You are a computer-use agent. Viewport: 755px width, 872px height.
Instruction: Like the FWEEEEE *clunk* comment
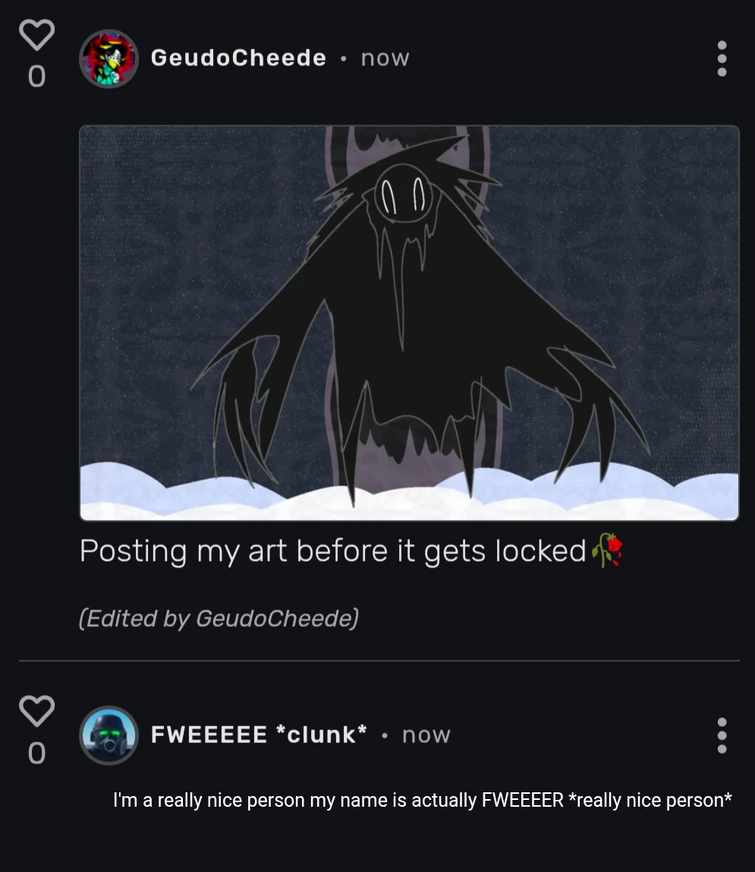point(37,710)
